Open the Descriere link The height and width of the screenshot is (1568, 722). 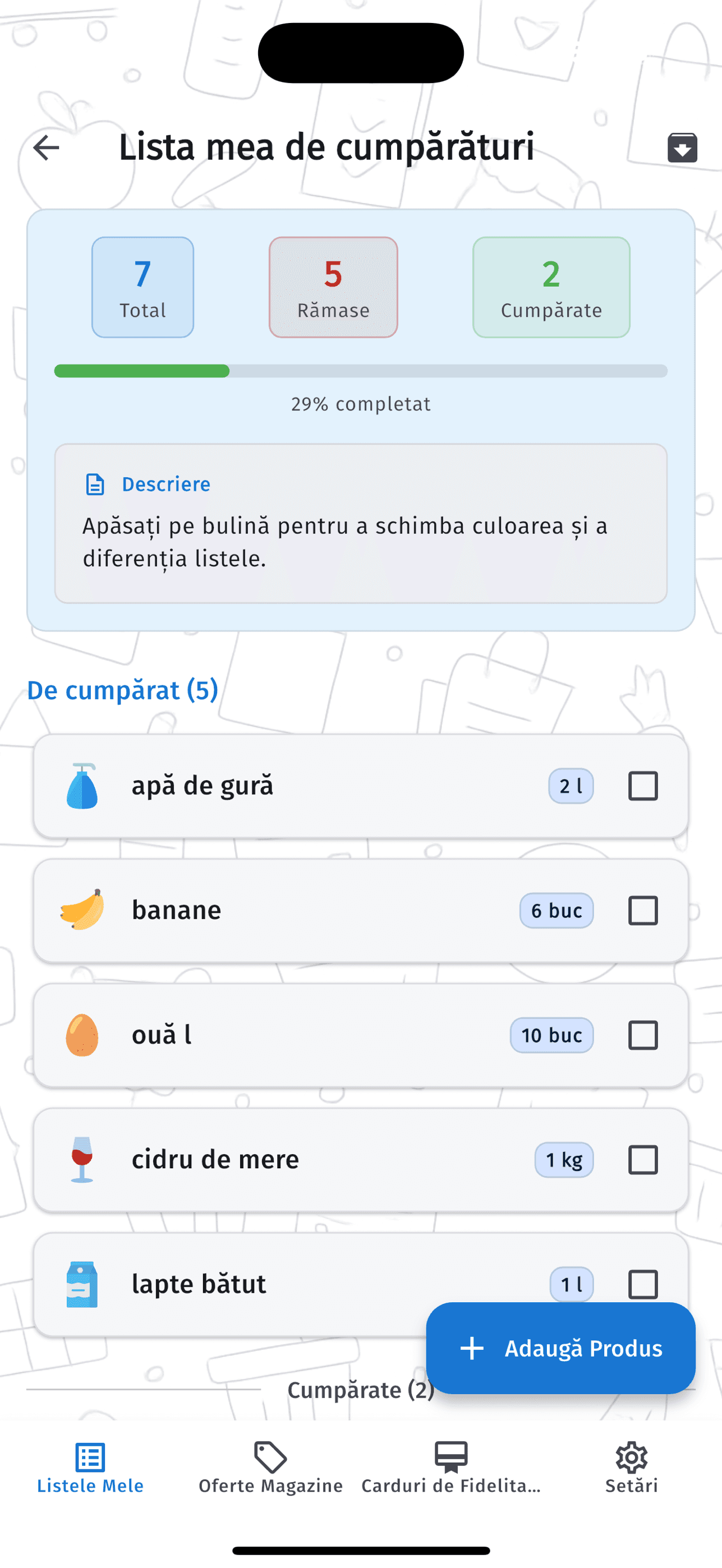coord(165,484)
